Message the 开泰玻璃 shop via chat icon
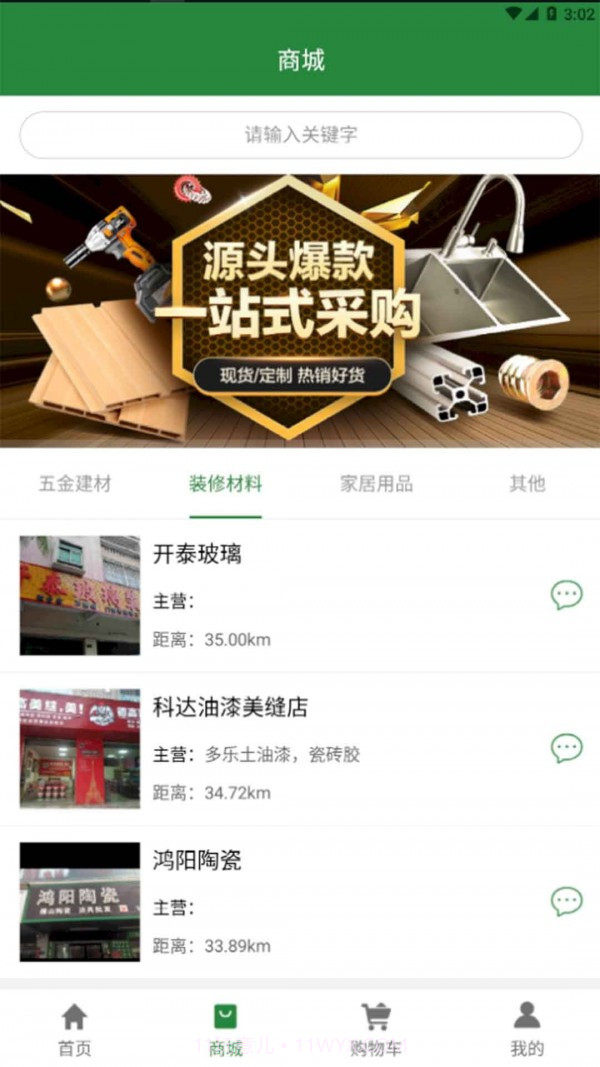 pos(566,596)
